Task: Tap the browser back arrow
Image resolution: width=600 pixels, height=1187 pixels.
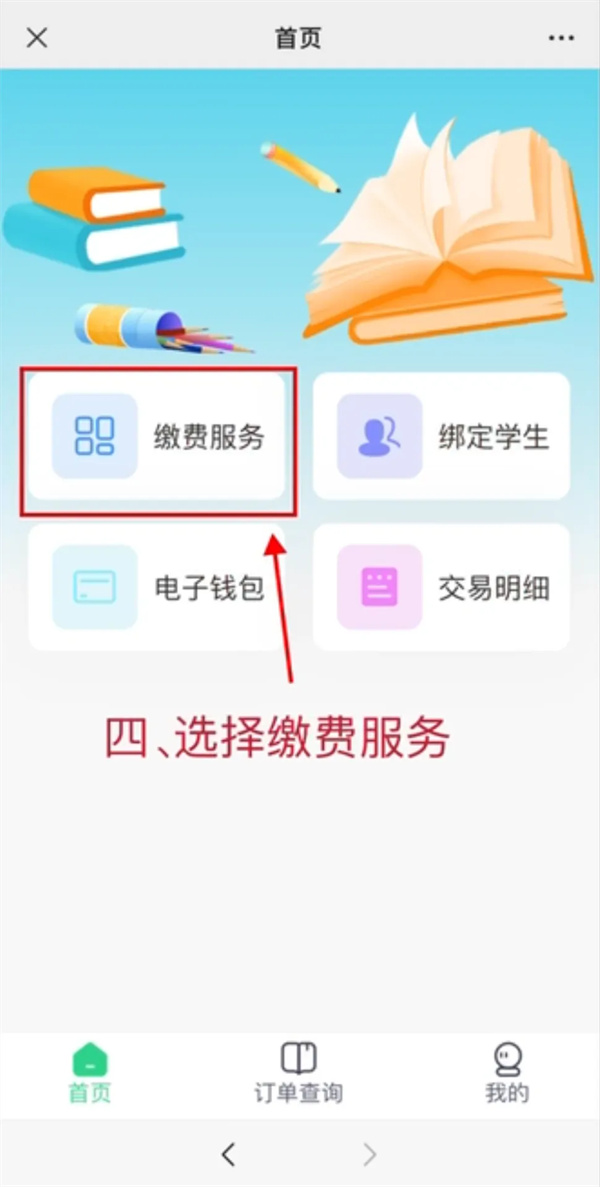Action: click(229, 1155)
